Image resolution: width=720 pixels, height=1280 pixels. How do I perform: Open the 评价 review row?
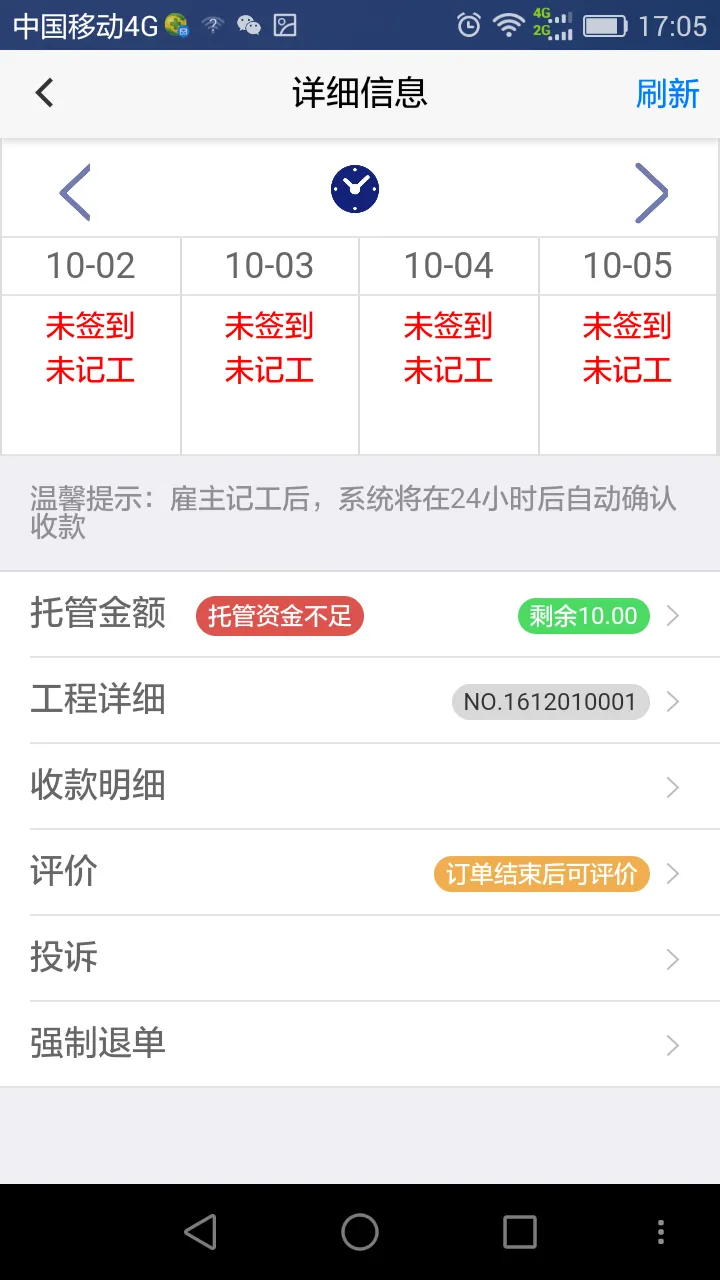pos(360,872)
